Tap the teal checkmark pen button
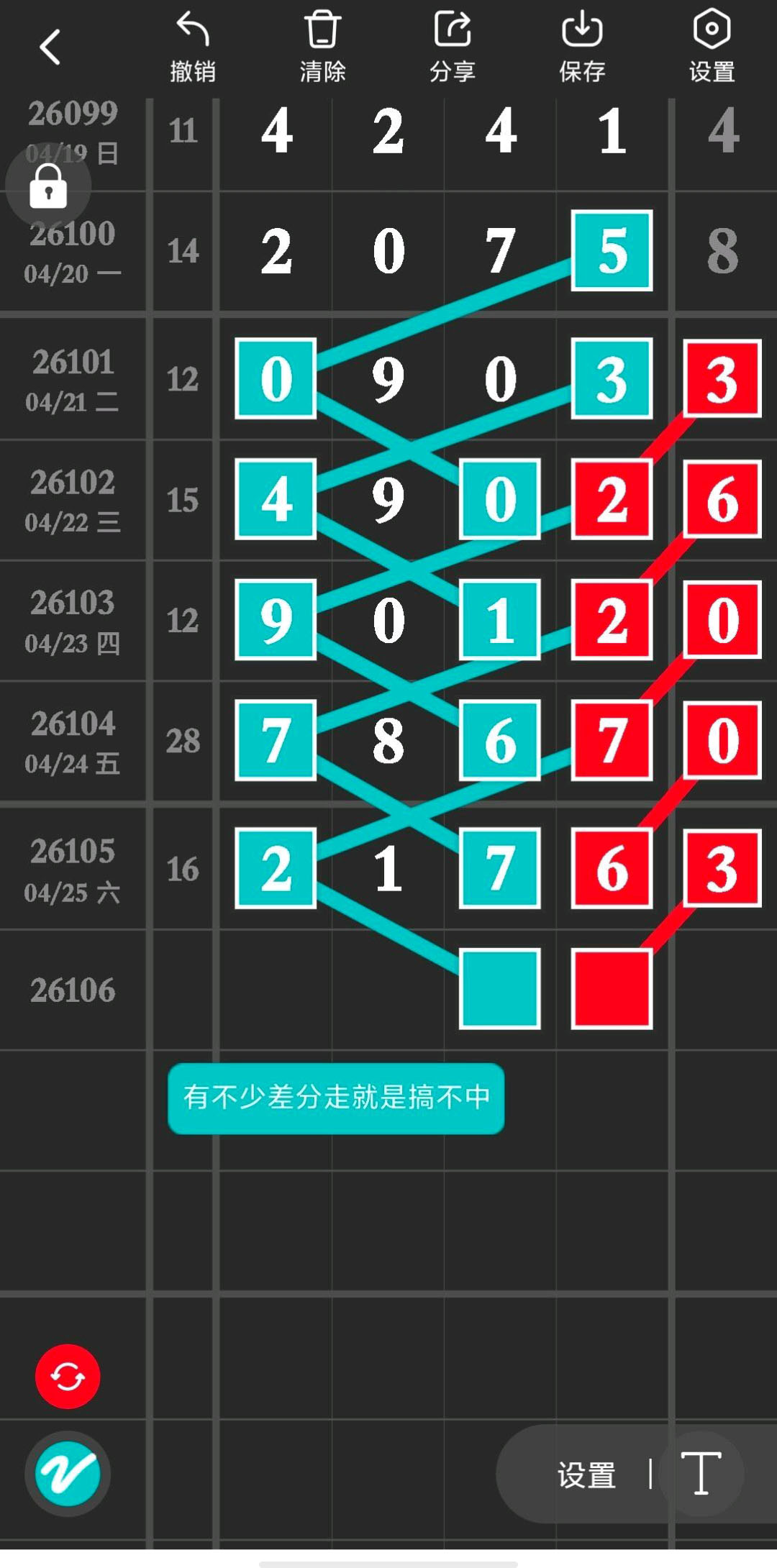Screen dimensions: 777x1568 [x=68, y=1473]
